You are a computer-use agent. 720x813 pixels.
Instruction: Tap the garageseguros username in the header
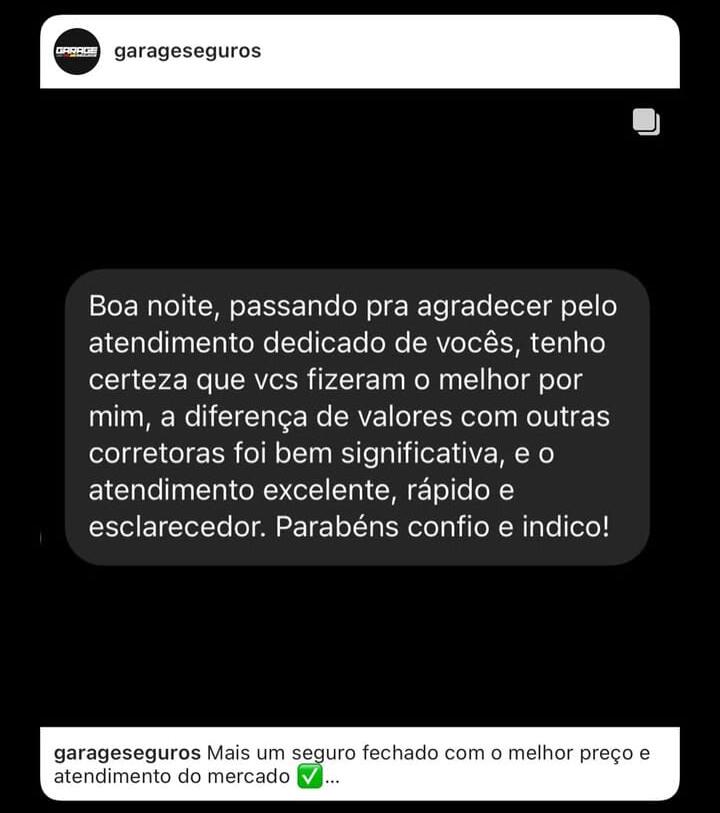pos(187,51)
